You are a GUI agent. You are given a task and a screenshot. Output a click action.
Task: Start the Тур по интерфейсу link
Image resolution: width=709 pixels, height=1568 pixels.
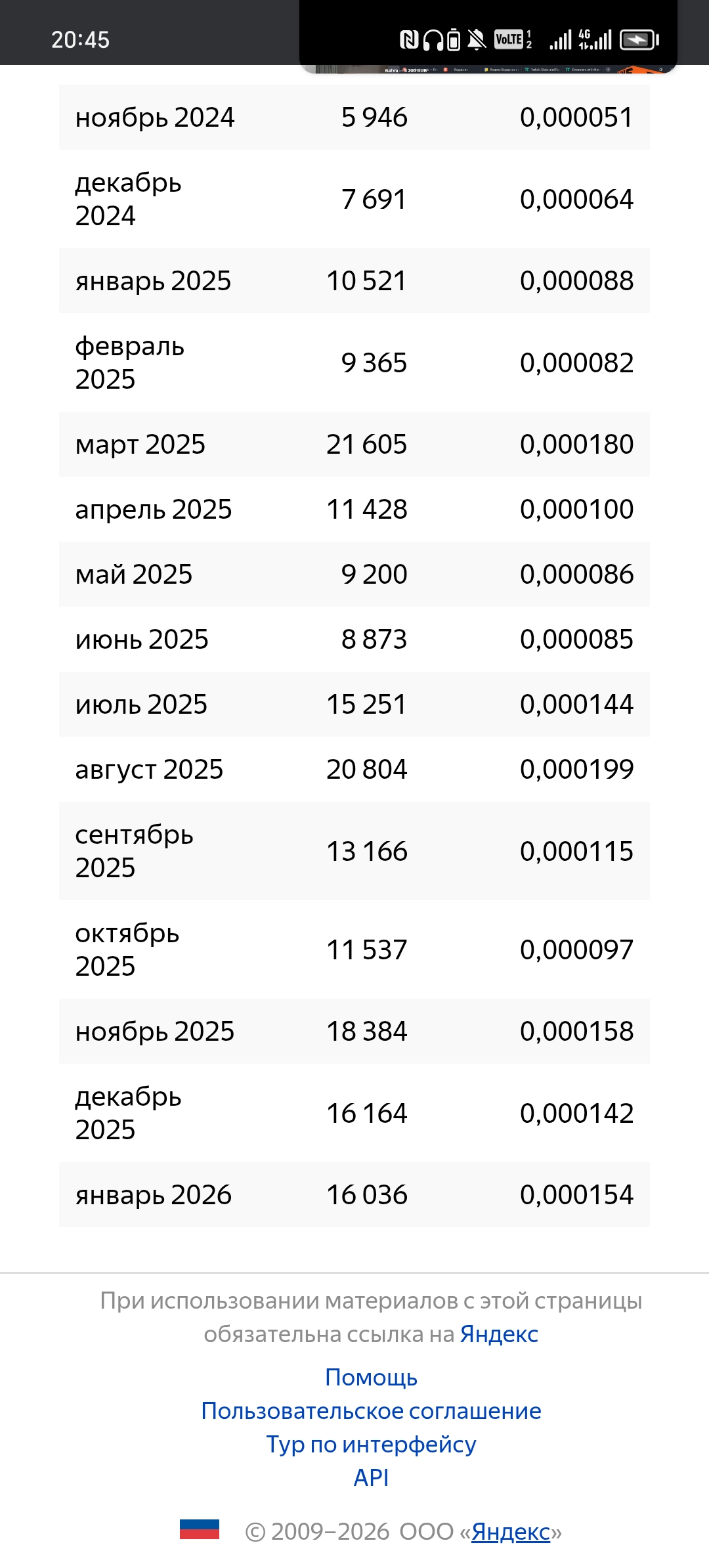(x=371, y=1445)
